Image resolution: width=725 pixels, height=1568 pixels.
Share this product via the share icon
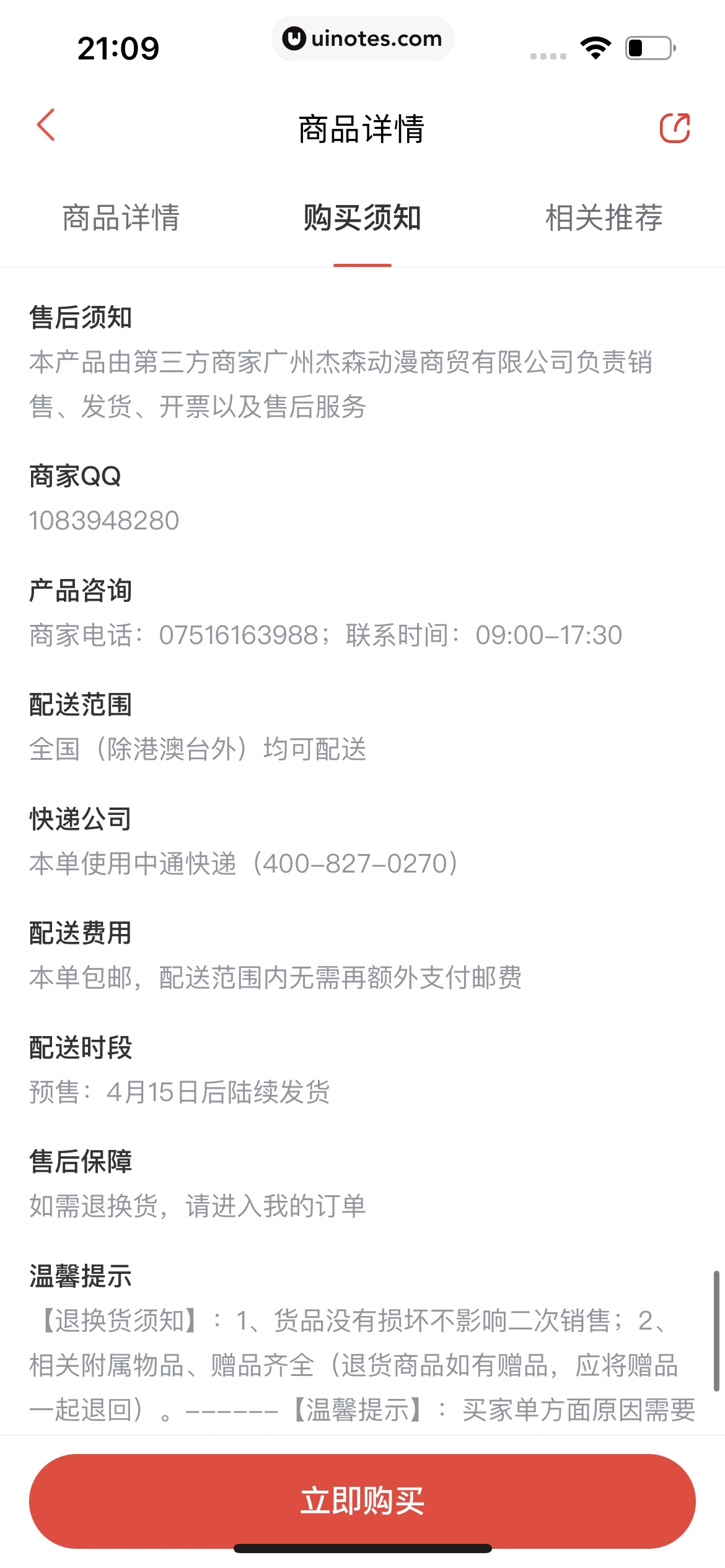[674, 128]
